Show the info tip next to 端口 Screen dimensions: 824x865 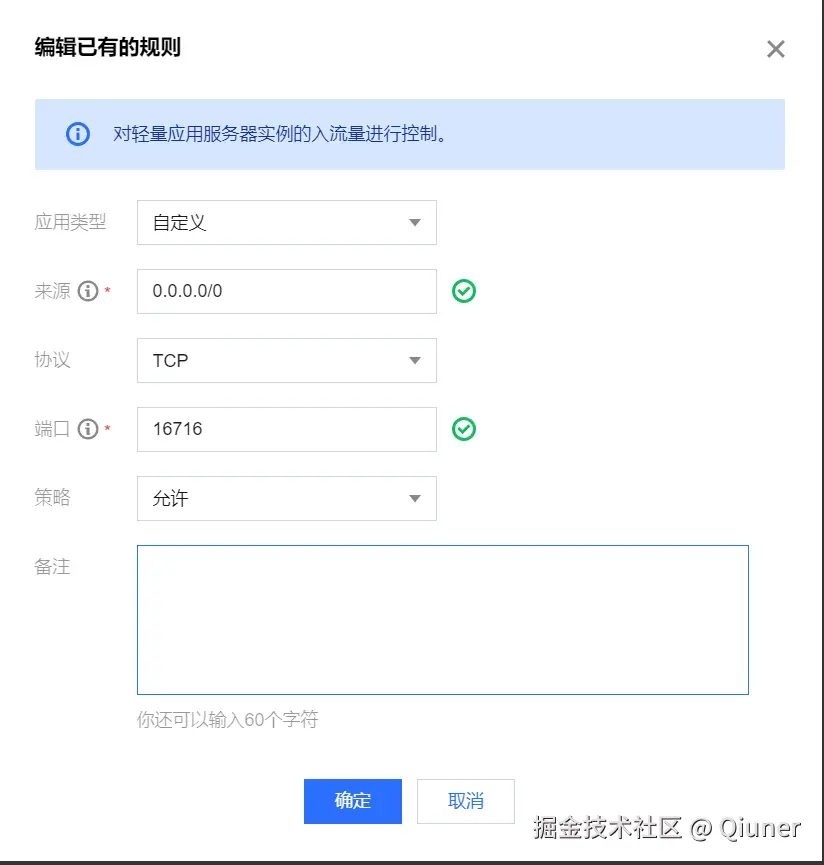88,429
